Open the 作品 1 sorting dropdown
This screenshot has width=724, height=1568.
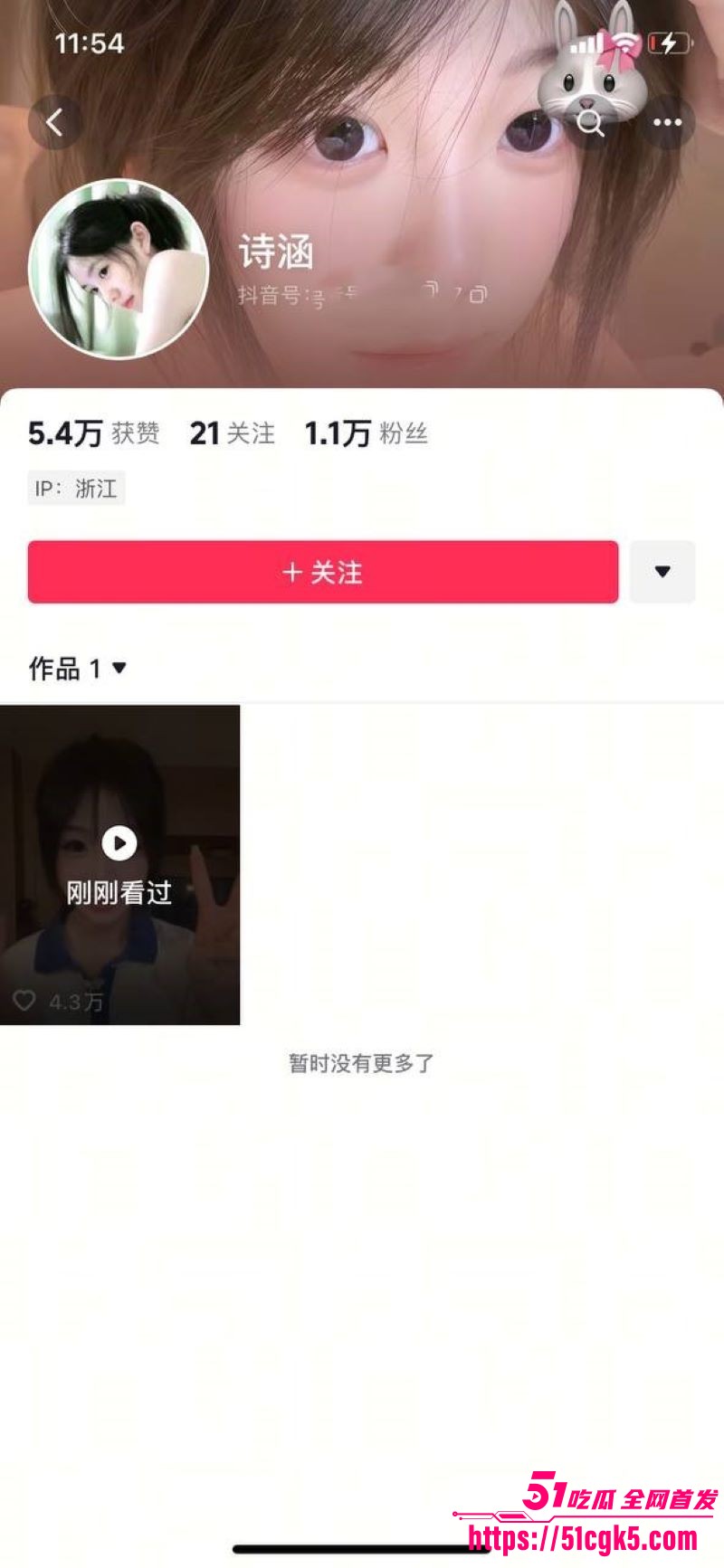78,669
